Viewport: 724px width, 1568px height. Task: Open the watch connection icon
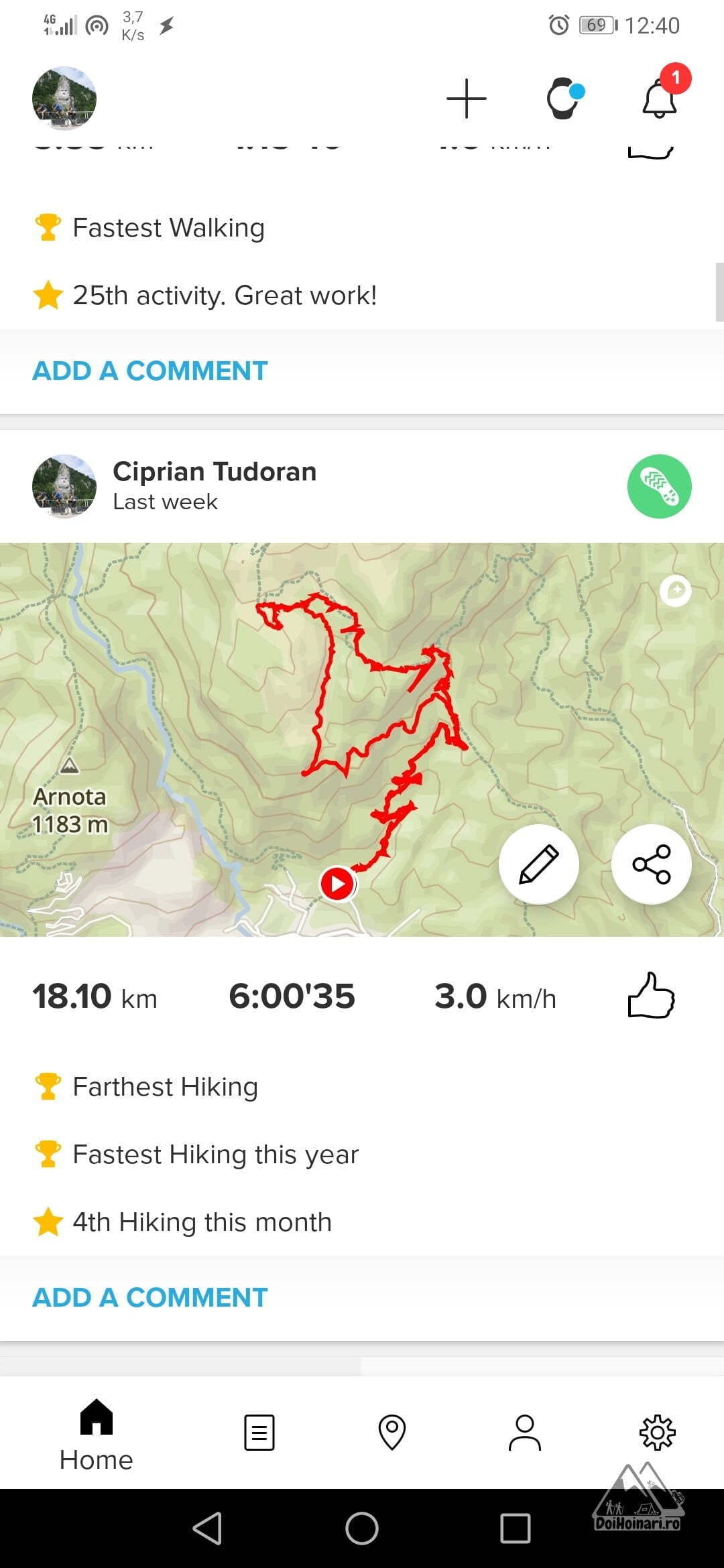pyautogui.click(x=564, y=99)
